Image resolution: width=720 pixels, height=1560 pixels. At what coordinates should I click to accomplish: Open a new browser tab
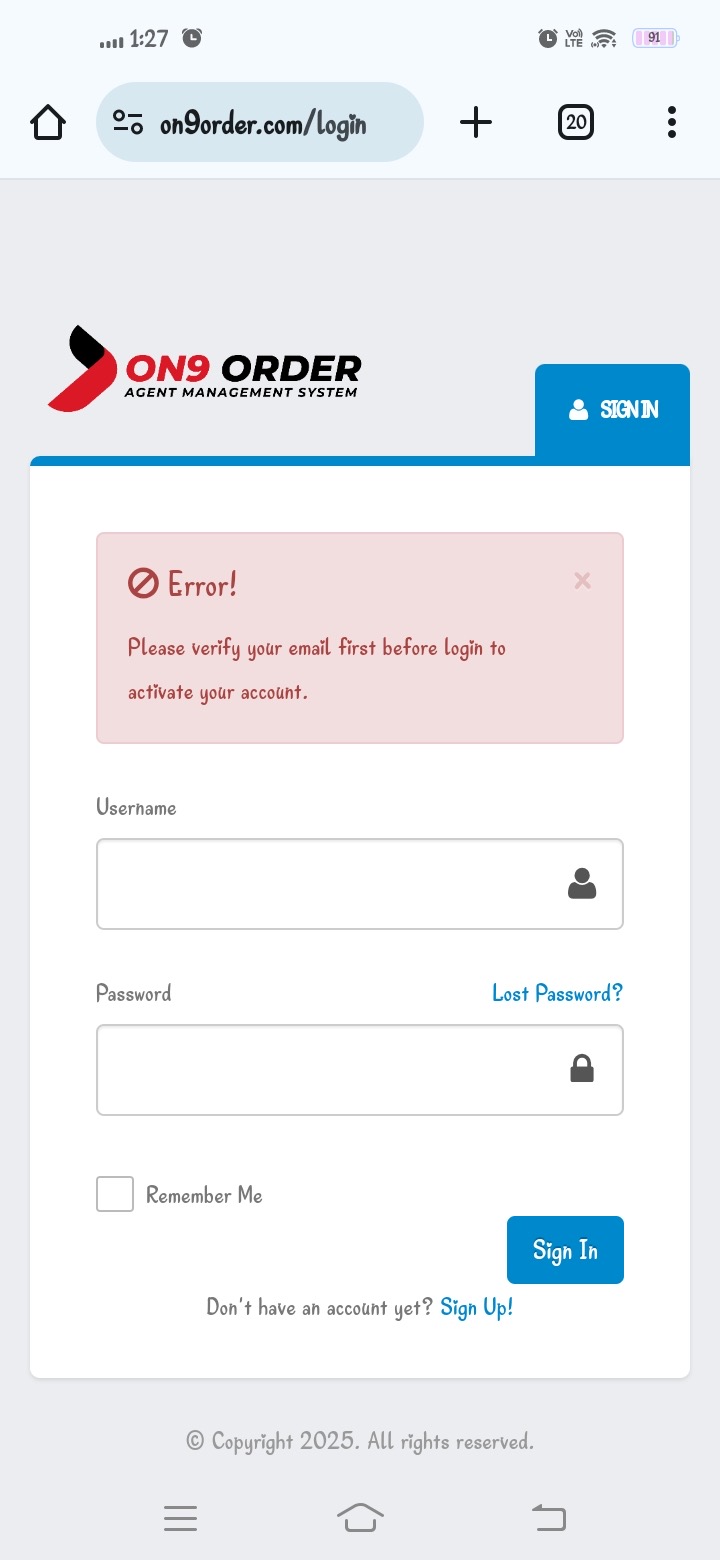(x=476, y=123)
